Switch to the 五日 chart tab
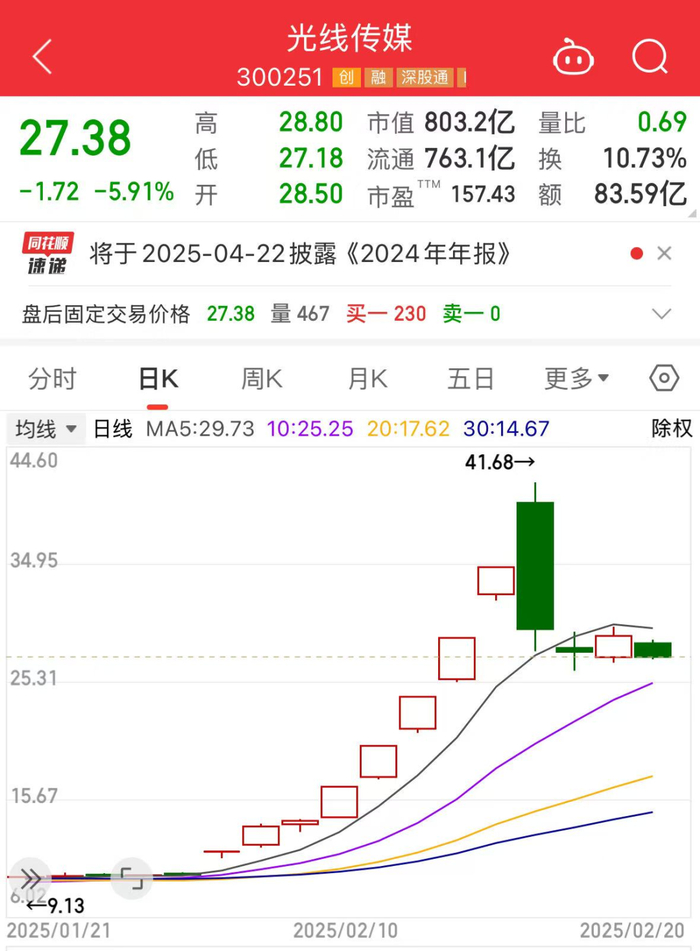Screen dimensions: 700x951 (x=471, y=379)
